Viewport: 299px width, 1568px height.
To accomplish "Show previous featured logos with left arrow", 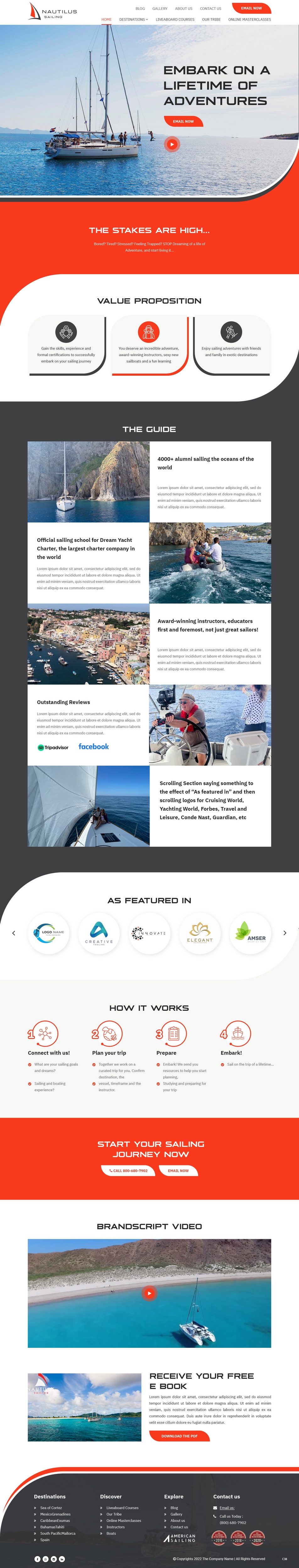I will coord(14,933).
